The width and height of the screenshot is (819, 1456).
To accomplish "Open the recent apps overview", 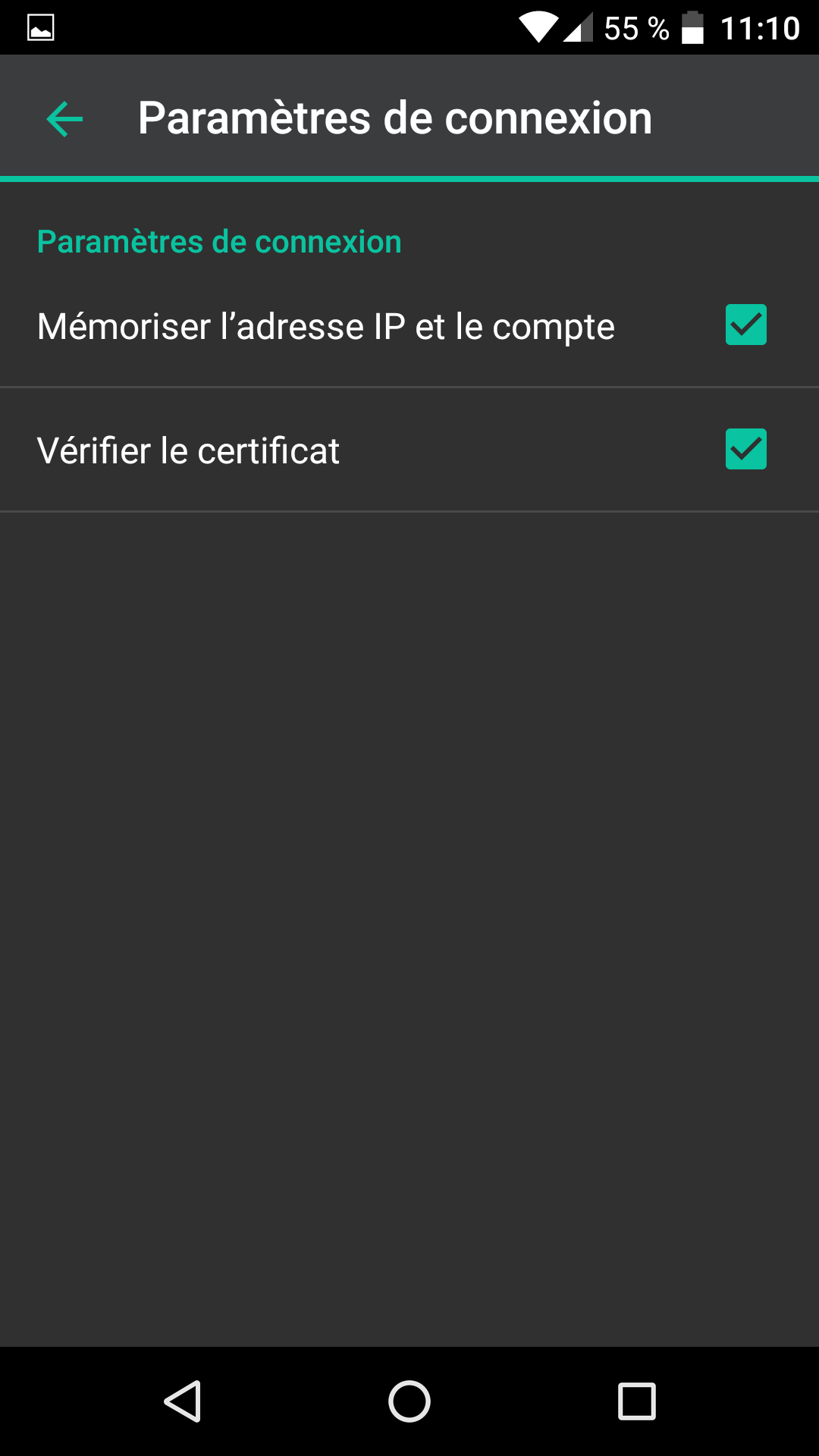I will [x=636, y=1401].
